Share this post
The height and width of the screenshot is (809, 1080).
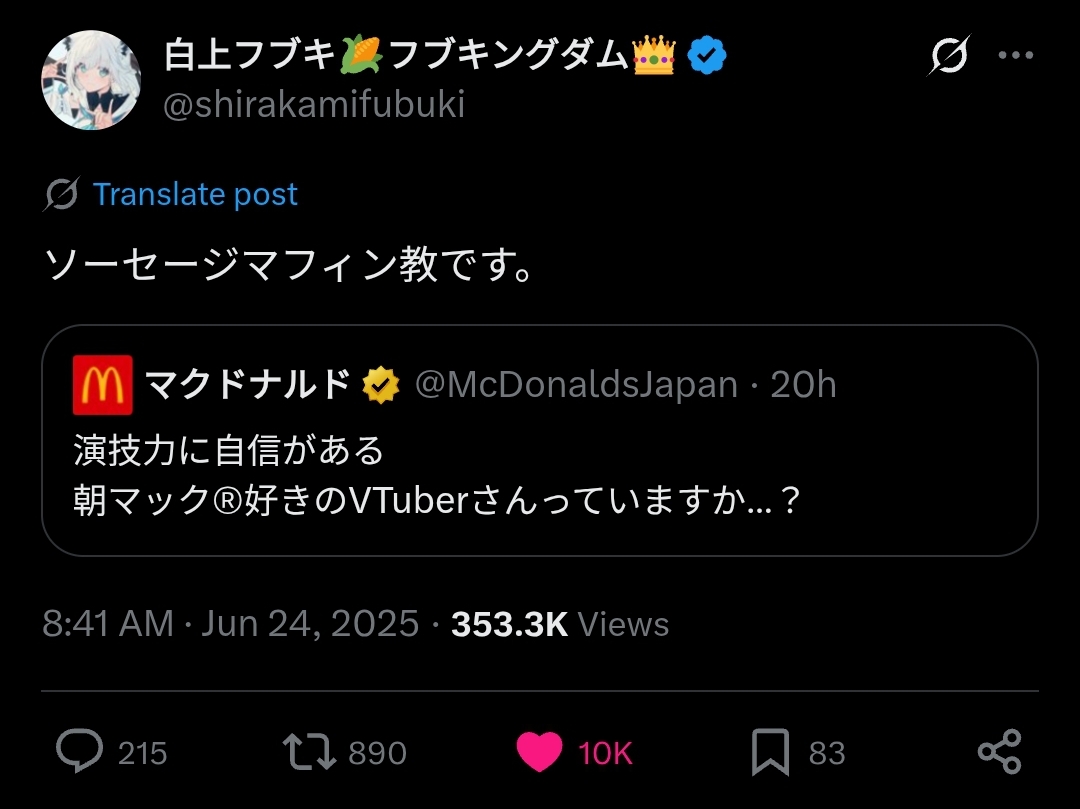998,752
